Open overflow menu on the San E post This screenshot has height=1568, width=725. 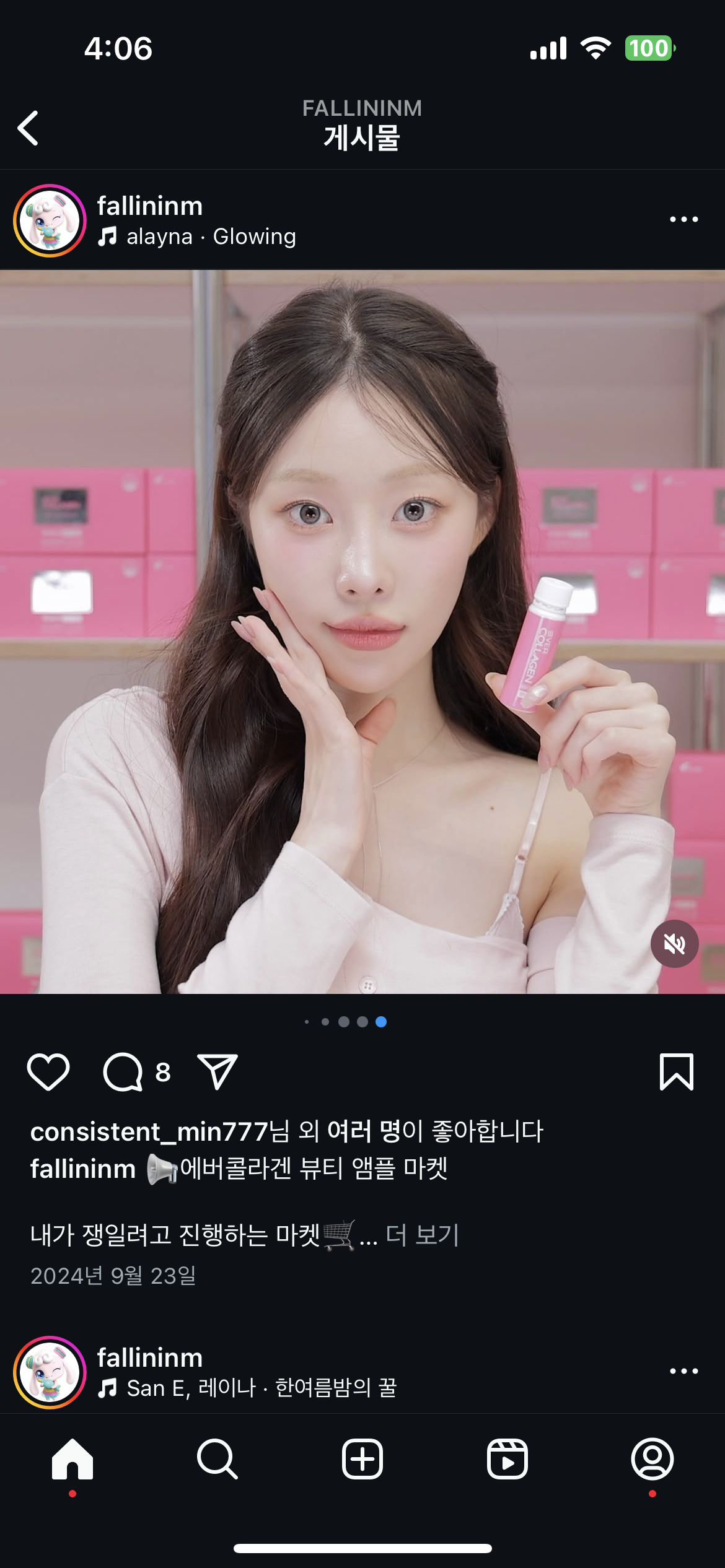click(x=683, y=1371)
